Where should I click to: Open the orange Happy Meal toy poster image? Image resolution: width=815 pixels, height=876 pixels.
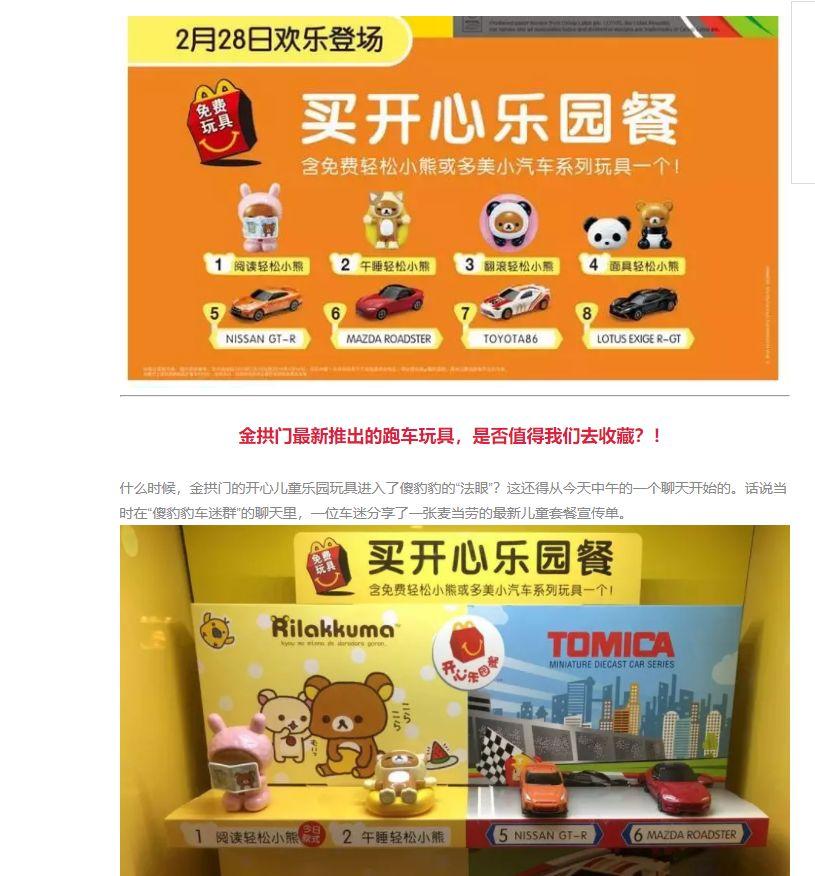[453, 198]
